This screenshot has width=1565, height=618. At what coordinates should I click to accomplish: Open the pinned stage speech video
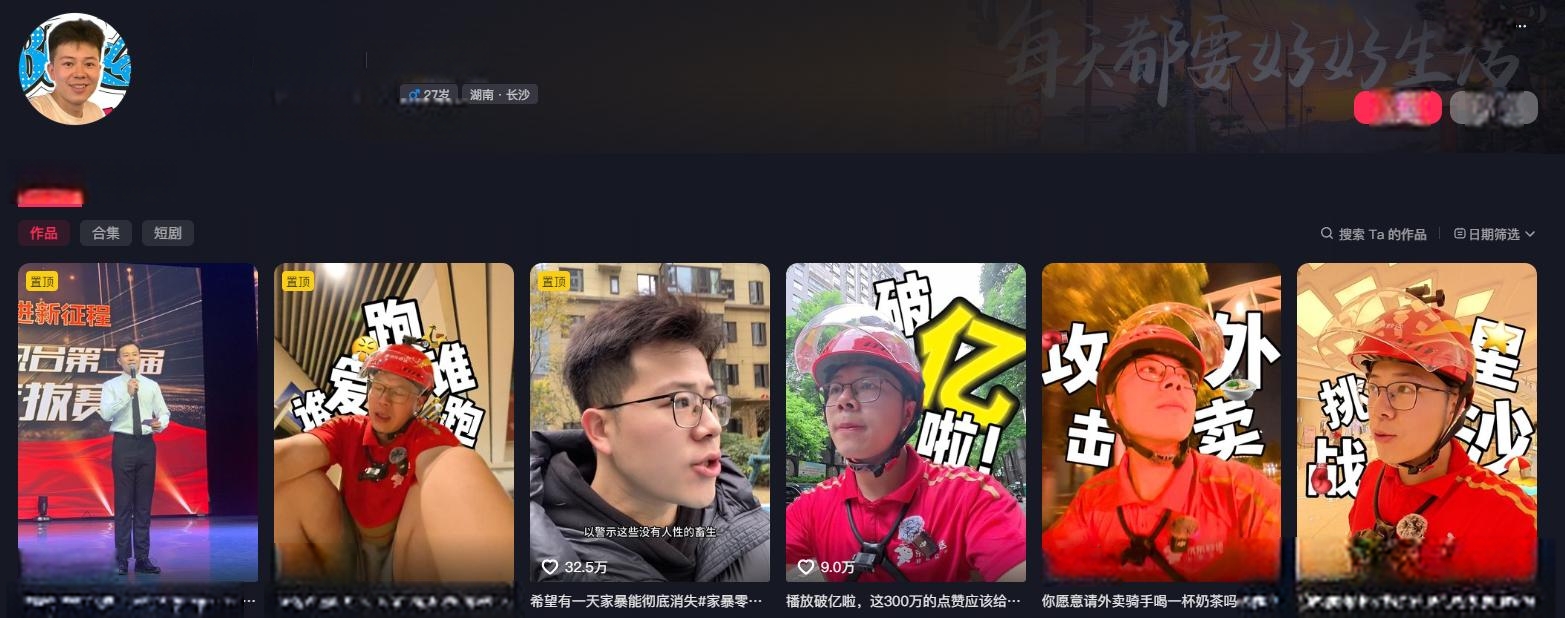[x=138, y=422]
